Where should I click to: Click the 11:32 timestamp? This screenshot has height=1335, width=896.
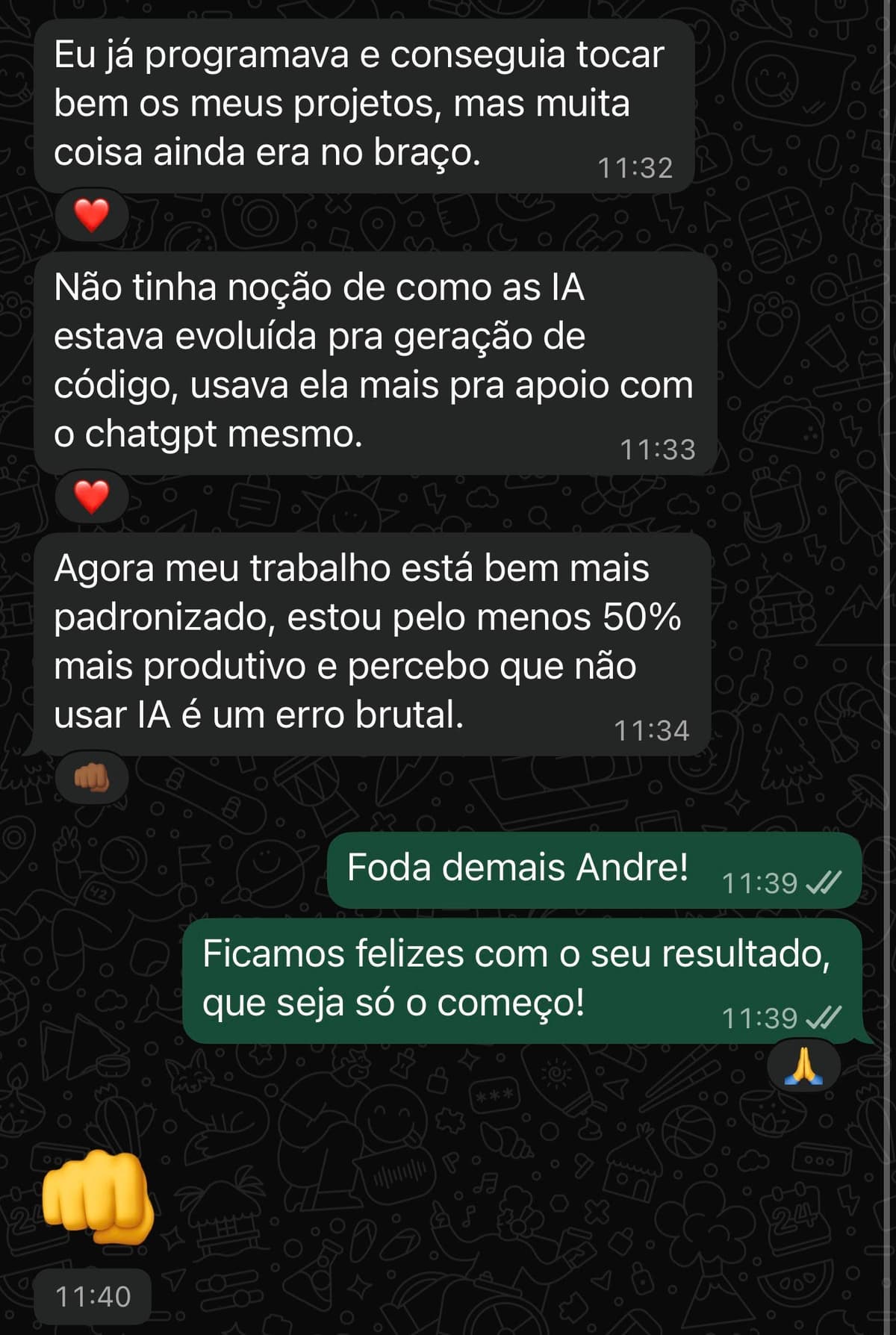[636, 166]
